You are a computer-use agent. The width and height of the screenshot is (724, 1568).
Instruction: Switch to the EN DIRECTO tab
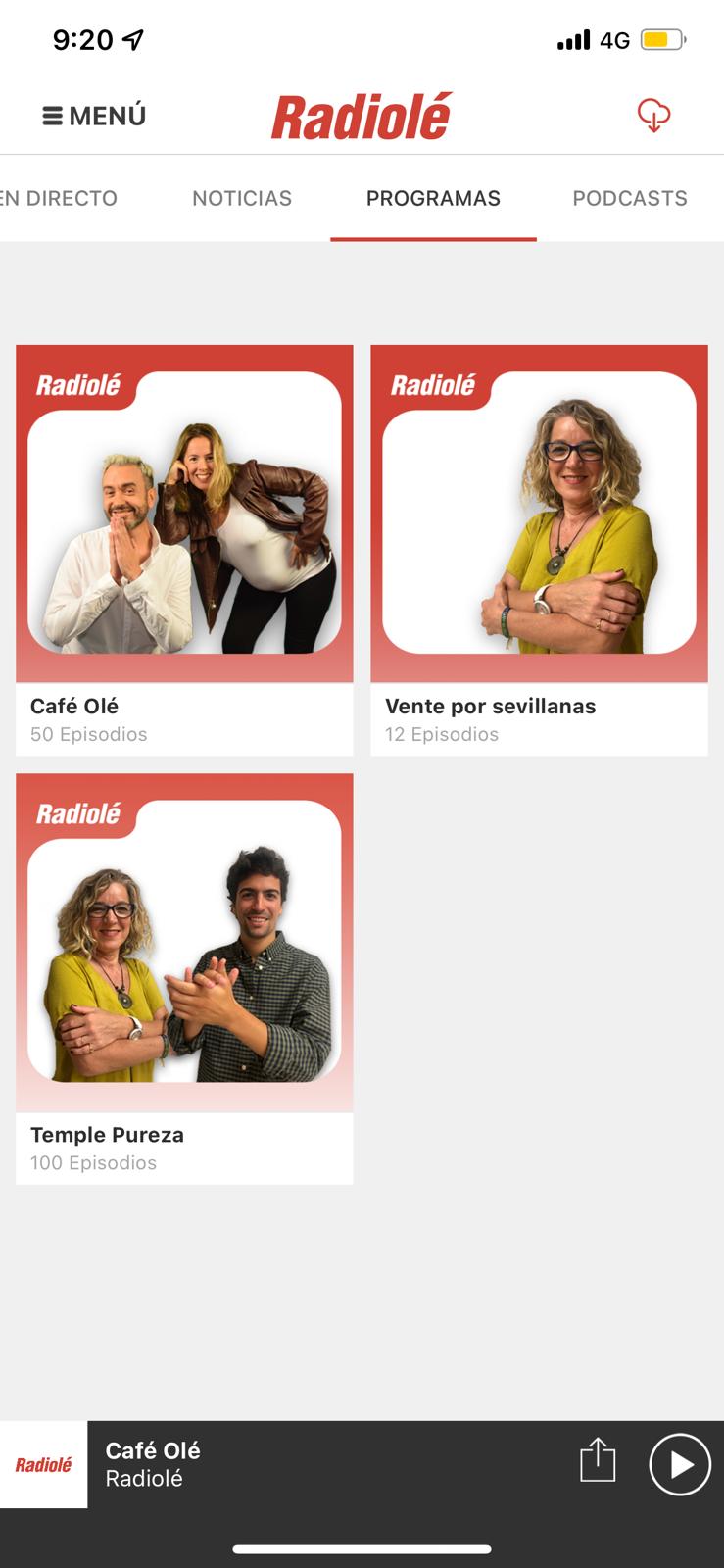coord(59,198)
